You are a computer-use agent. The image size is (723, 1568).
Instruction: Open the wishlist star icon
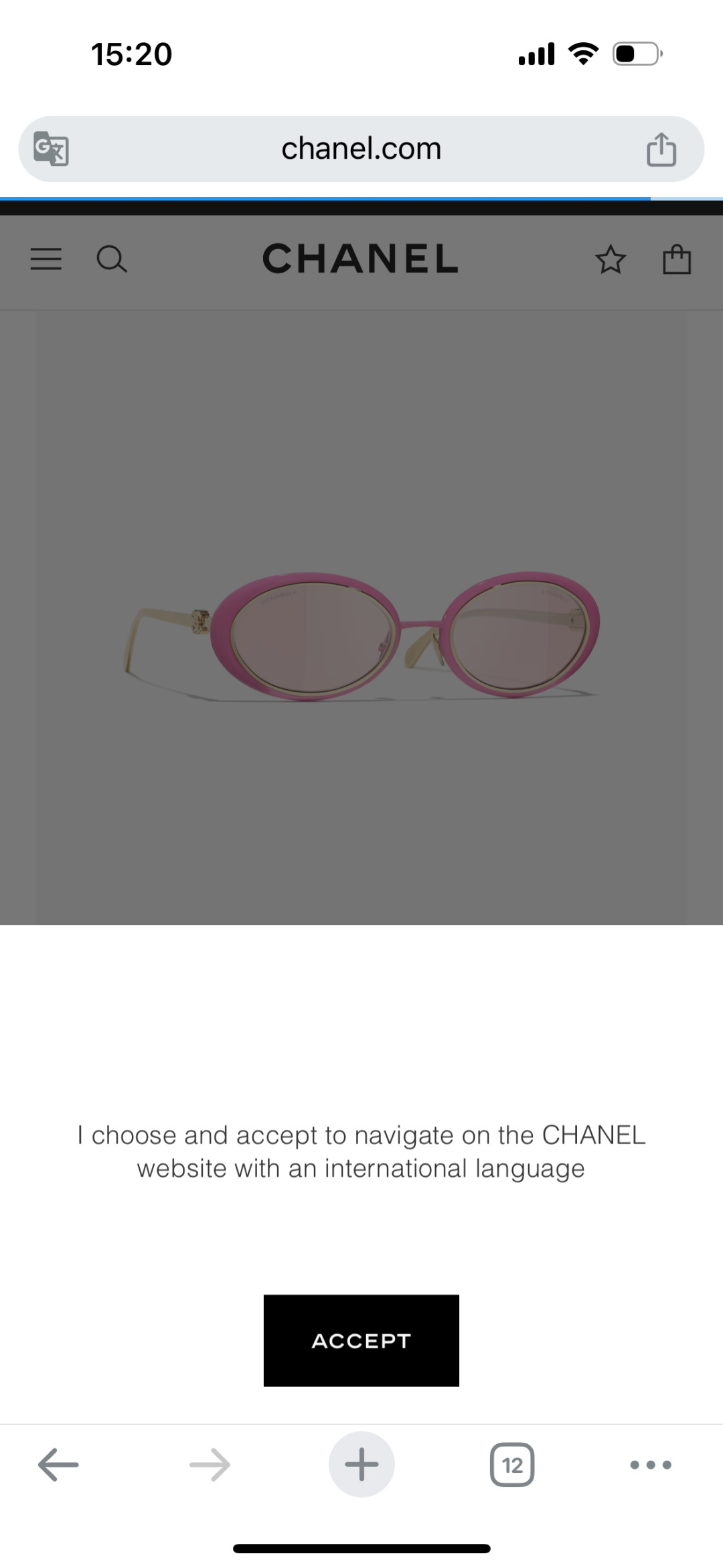click(x=611, y=260)
